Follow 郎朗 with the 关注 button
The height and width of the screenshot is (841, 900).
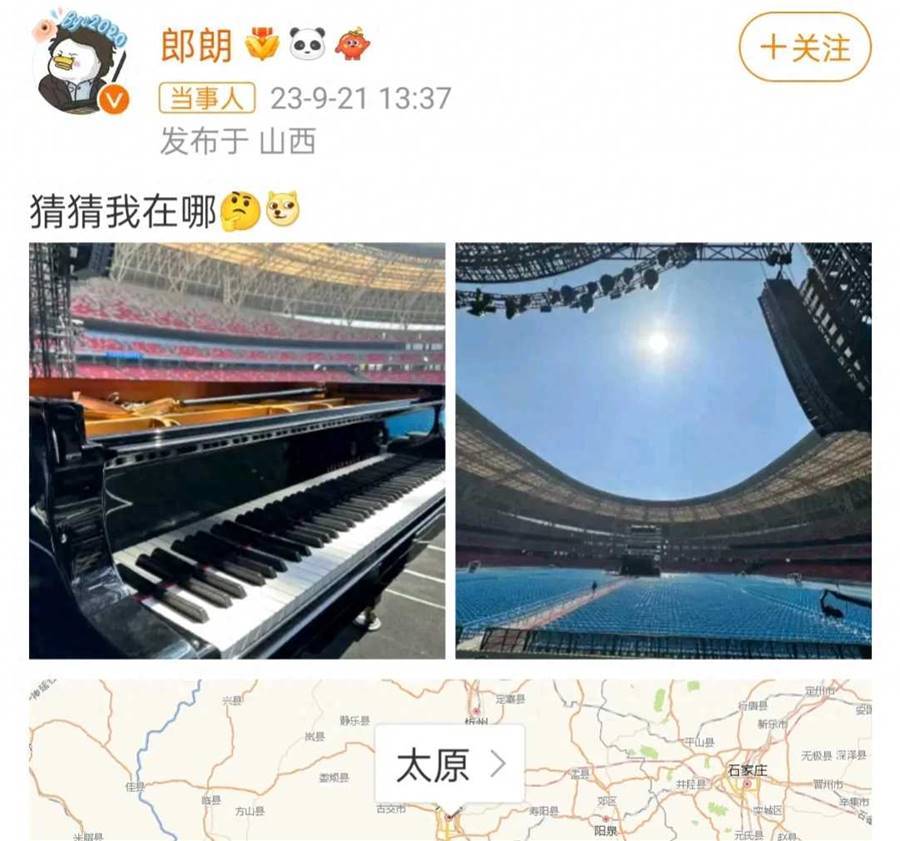click(805, 47)
